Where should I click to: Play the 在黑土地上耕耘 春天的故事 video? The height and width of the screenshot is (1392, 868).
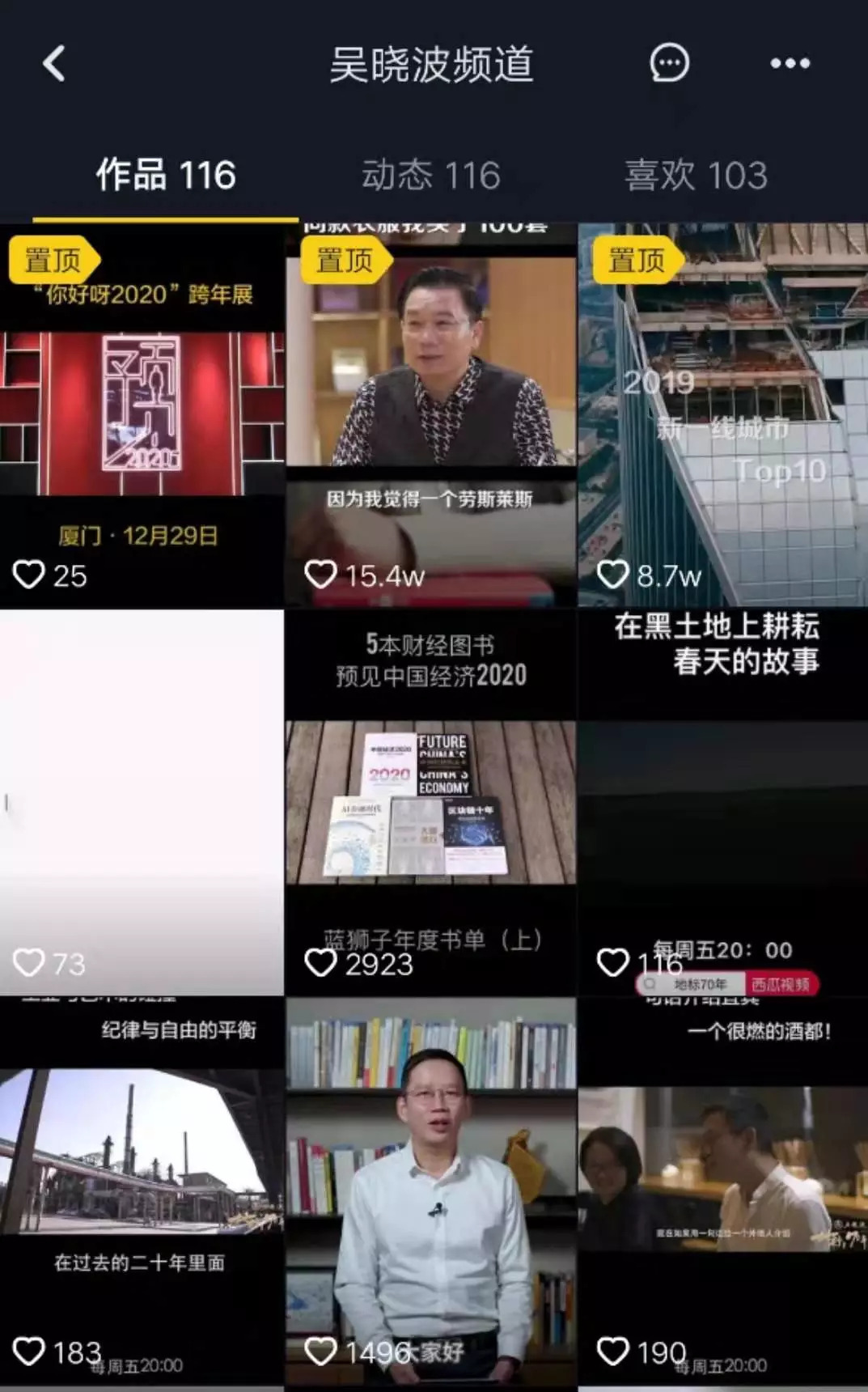pyautogui.click(x=722, y=801)
